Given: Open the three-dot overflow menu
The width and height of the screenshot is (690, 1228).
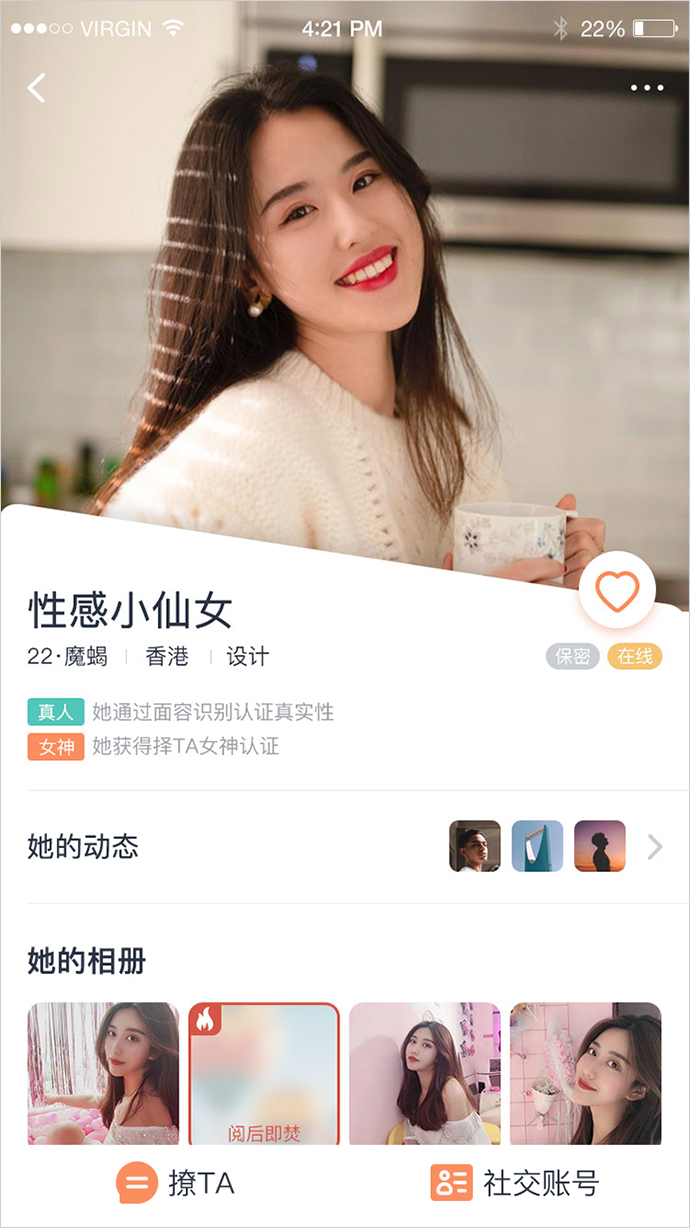Looking at the screenshot, I should pos(647,88).
